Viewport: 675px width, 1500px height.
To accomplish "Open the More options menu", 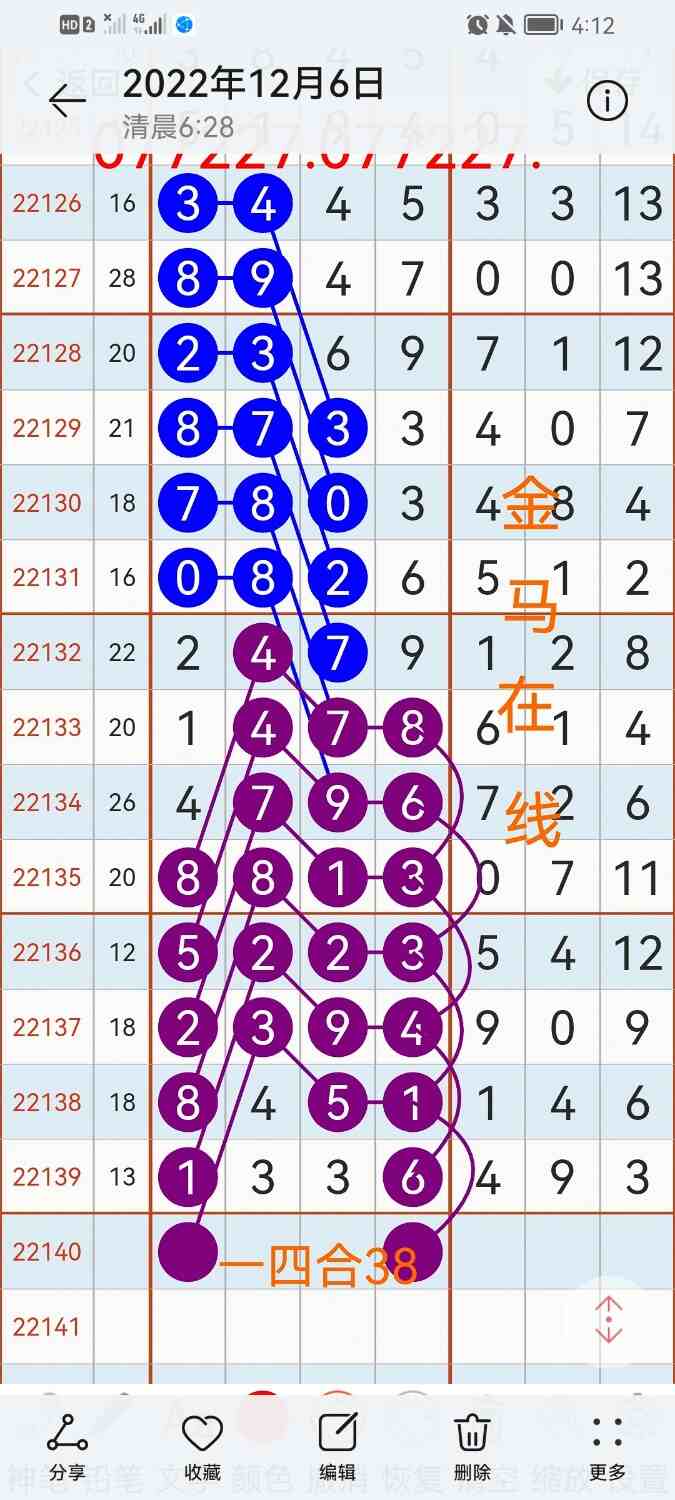I will 607,1446.
